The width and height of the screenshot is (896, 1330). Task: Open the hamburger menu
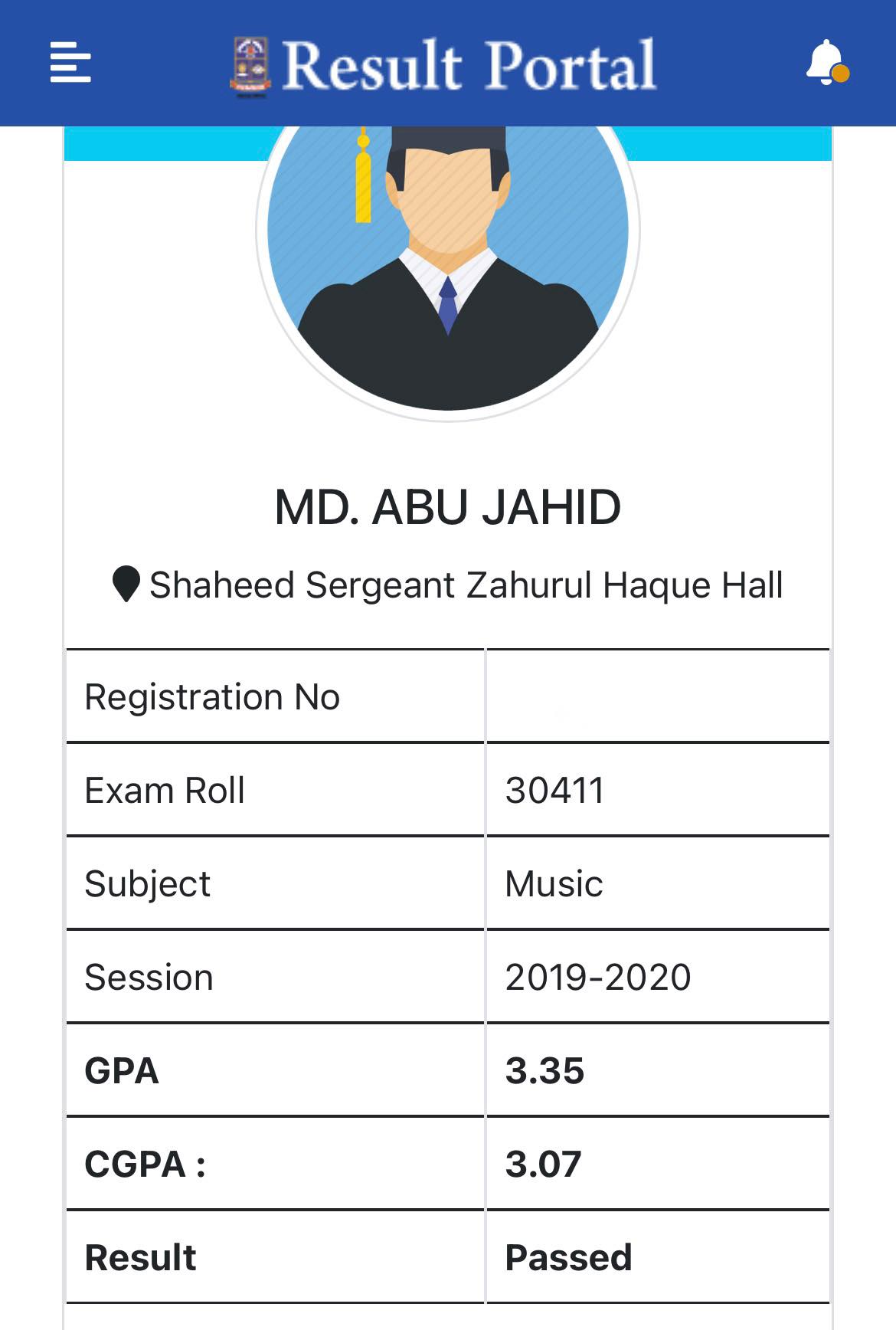point(70,63)
